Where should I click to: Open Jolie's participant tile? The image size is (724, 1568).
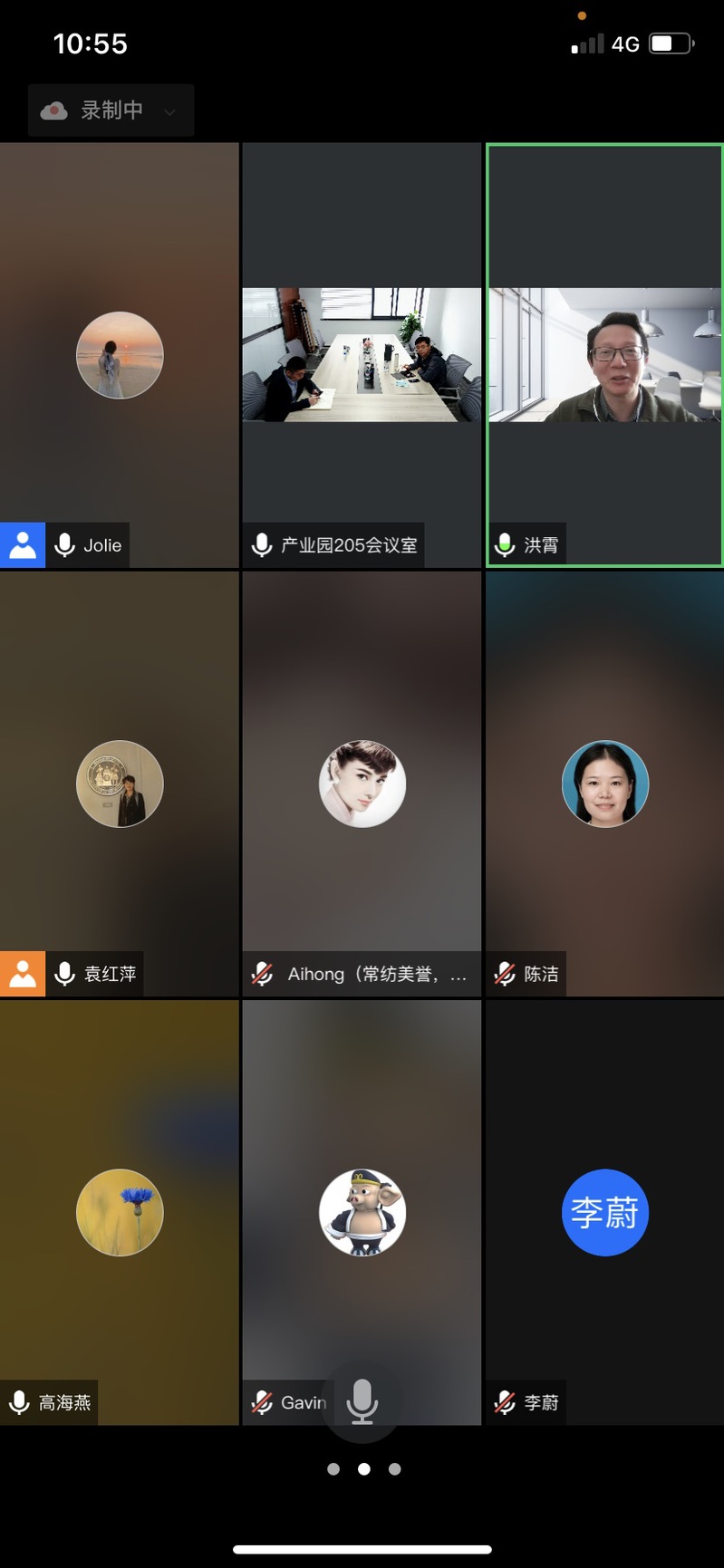point(120,355)
